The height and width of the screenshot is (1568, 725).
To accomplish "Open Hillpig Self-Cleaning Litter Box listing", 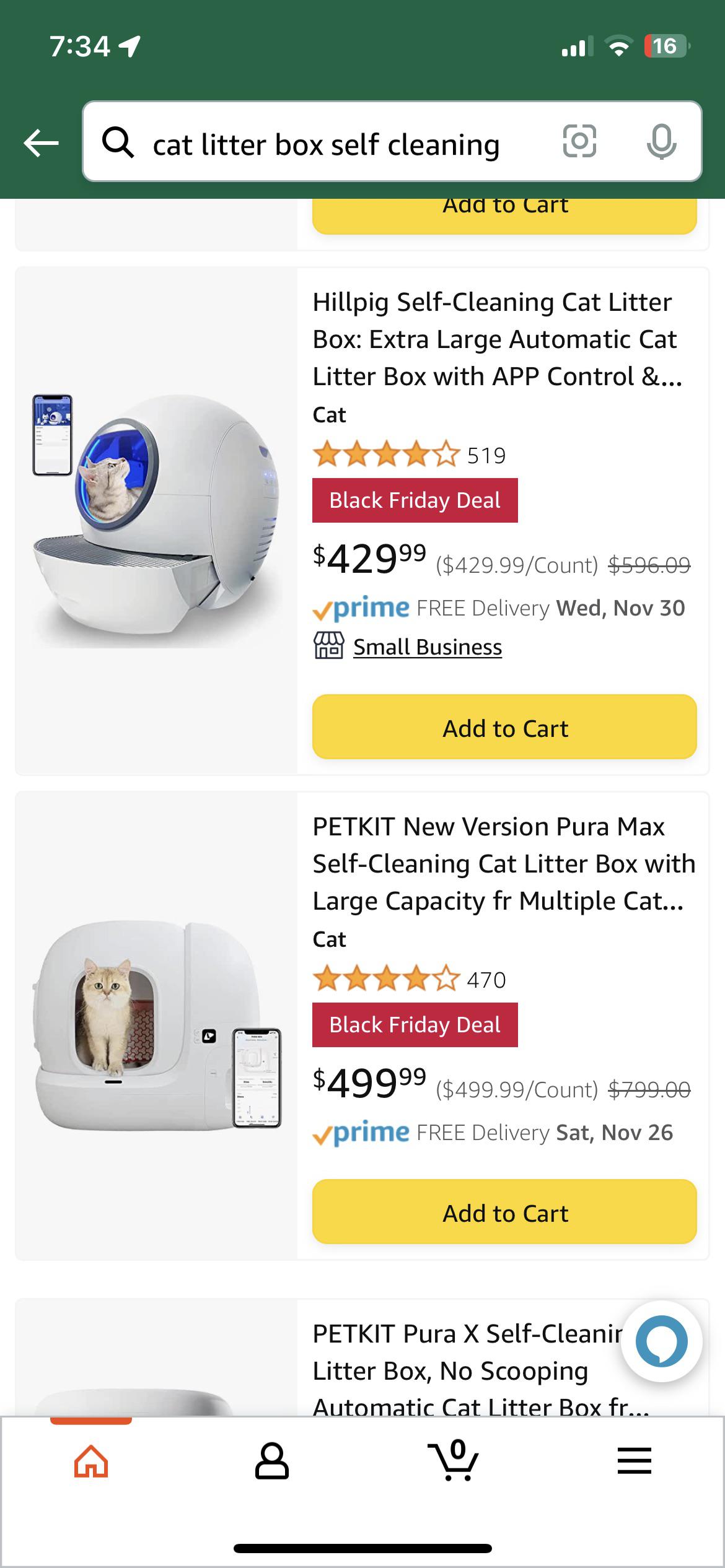I will [496, 339].
